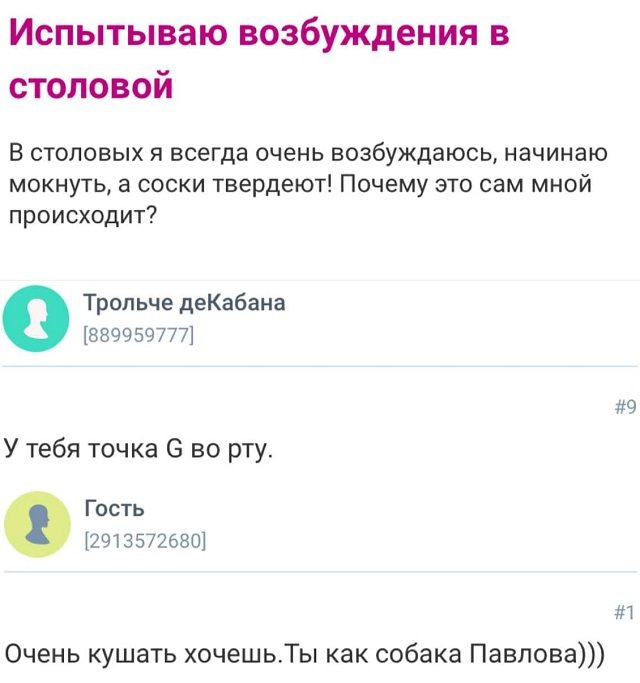Image resolution: width=640 pixels, height=683 pixels.
Task: Open Трольче деКабана's profile avatar
Action: tap(38, 319)
